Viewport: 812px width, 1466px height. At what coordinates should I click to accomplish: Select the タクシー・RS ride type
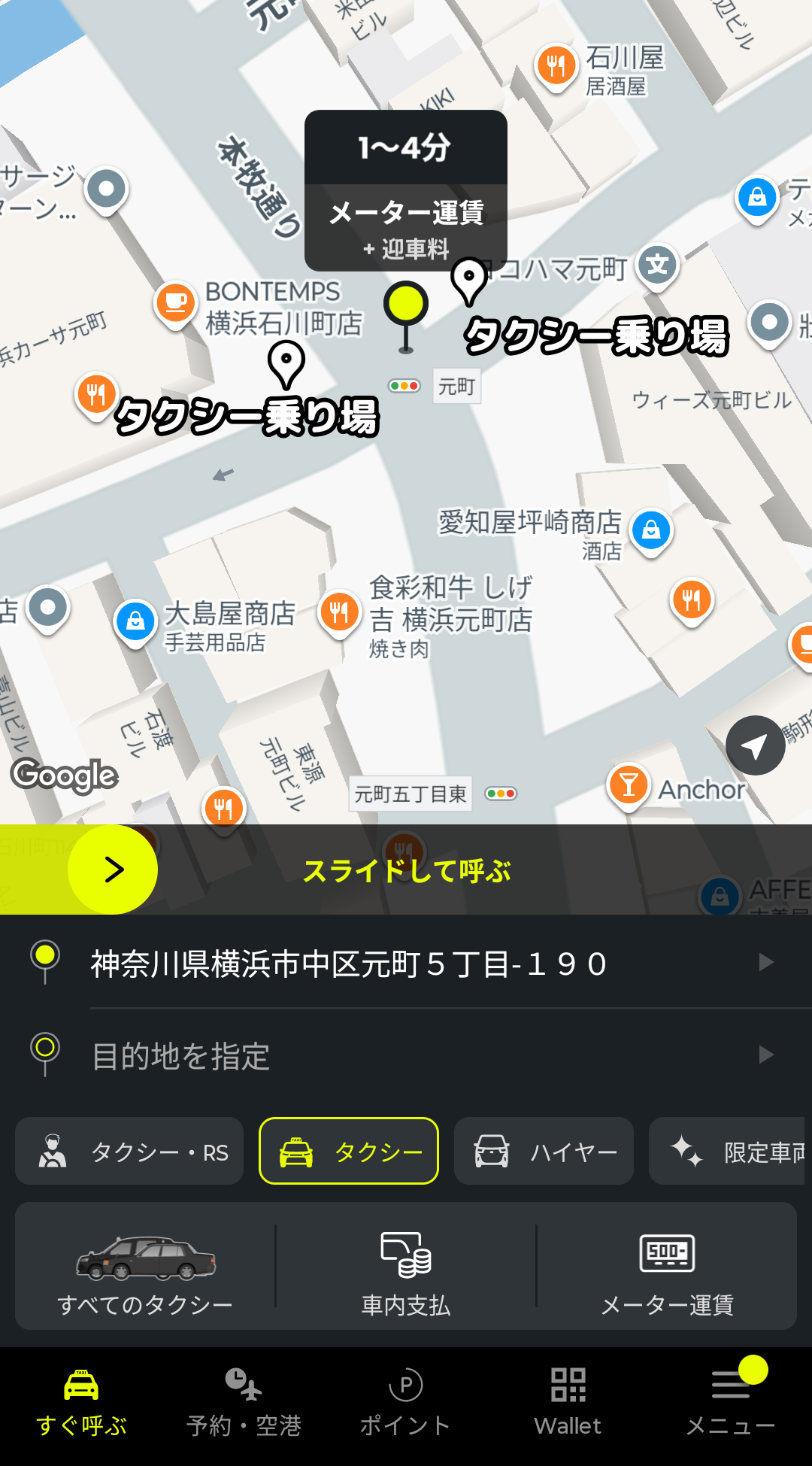click(x=129, y=1152)
